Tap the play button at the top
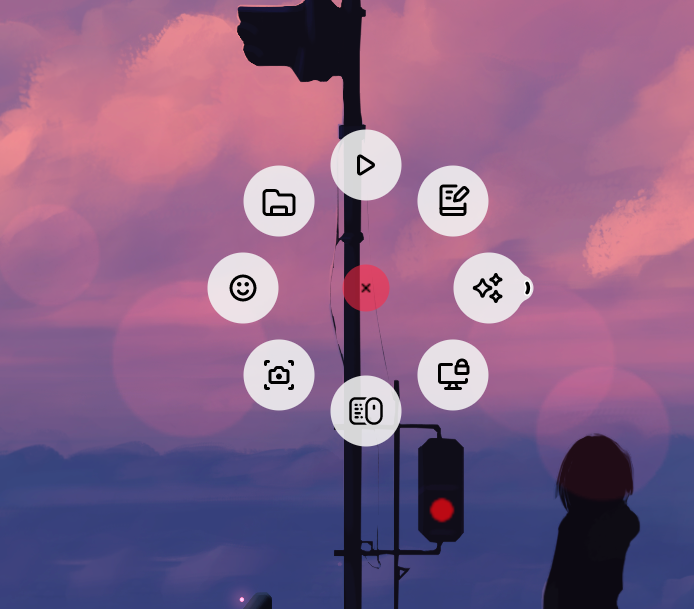Image resolution: width=694 pixels, height=609 pixels. click(366, 165)
